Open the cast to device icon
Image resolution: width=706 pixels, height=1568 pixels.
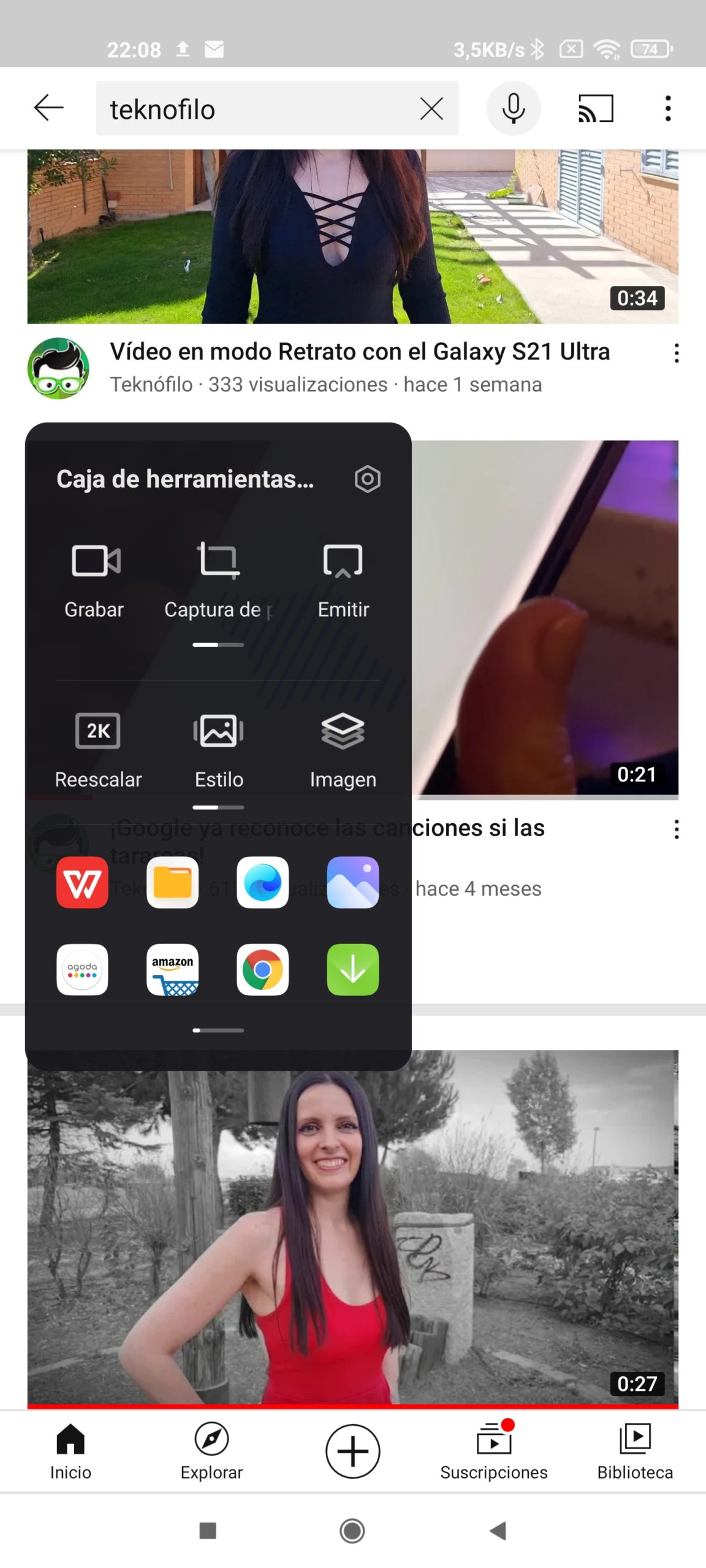point(596,108)
